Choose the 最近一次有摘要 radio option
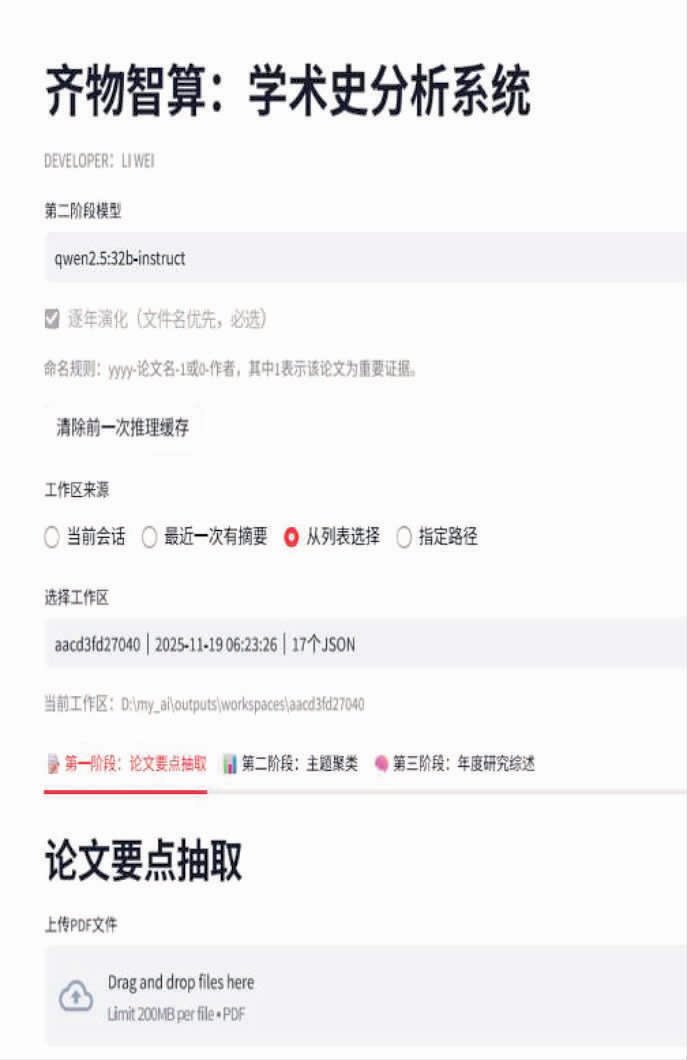 coord(149,537)
